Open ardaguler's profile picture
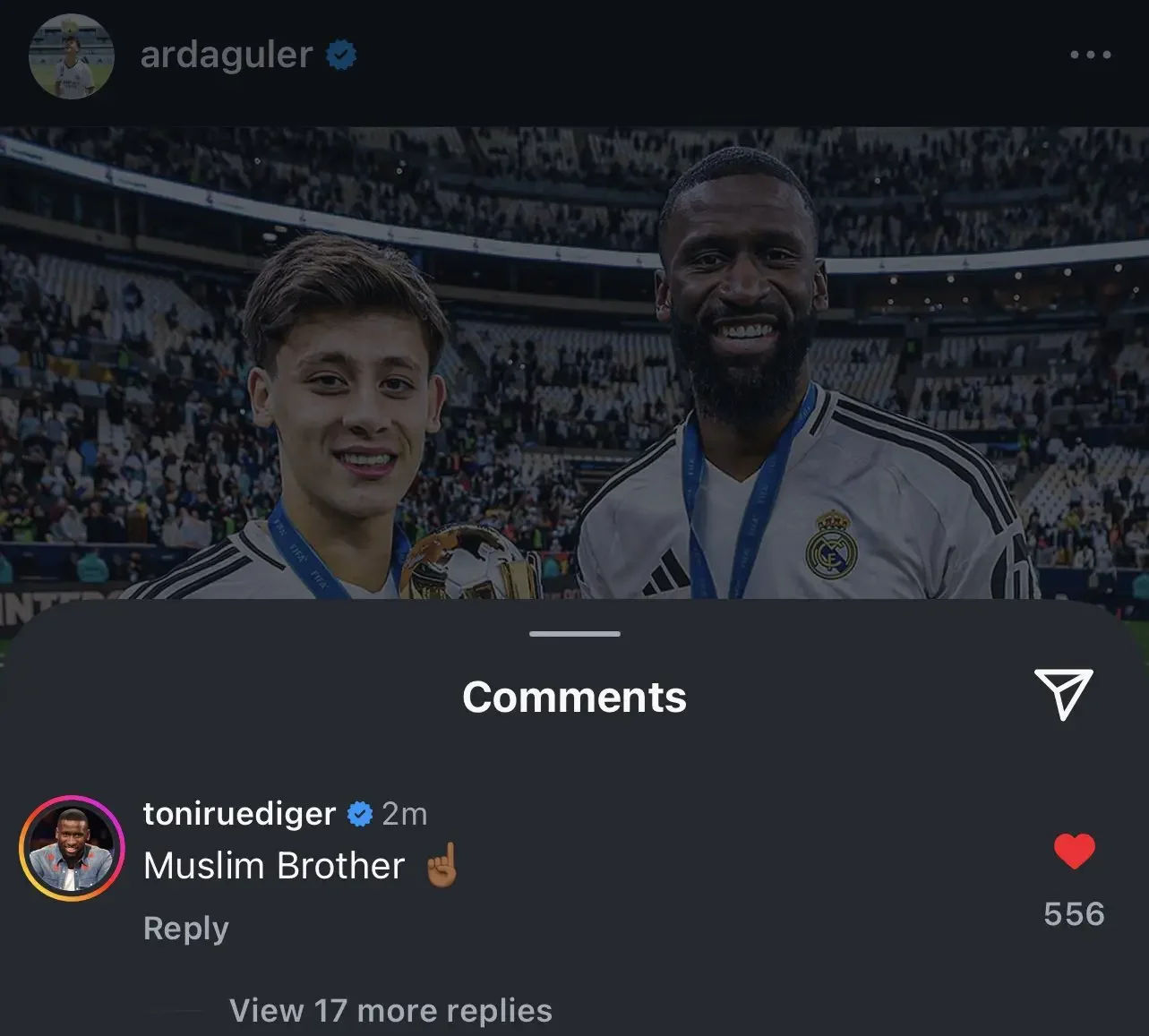 point(71,56)
